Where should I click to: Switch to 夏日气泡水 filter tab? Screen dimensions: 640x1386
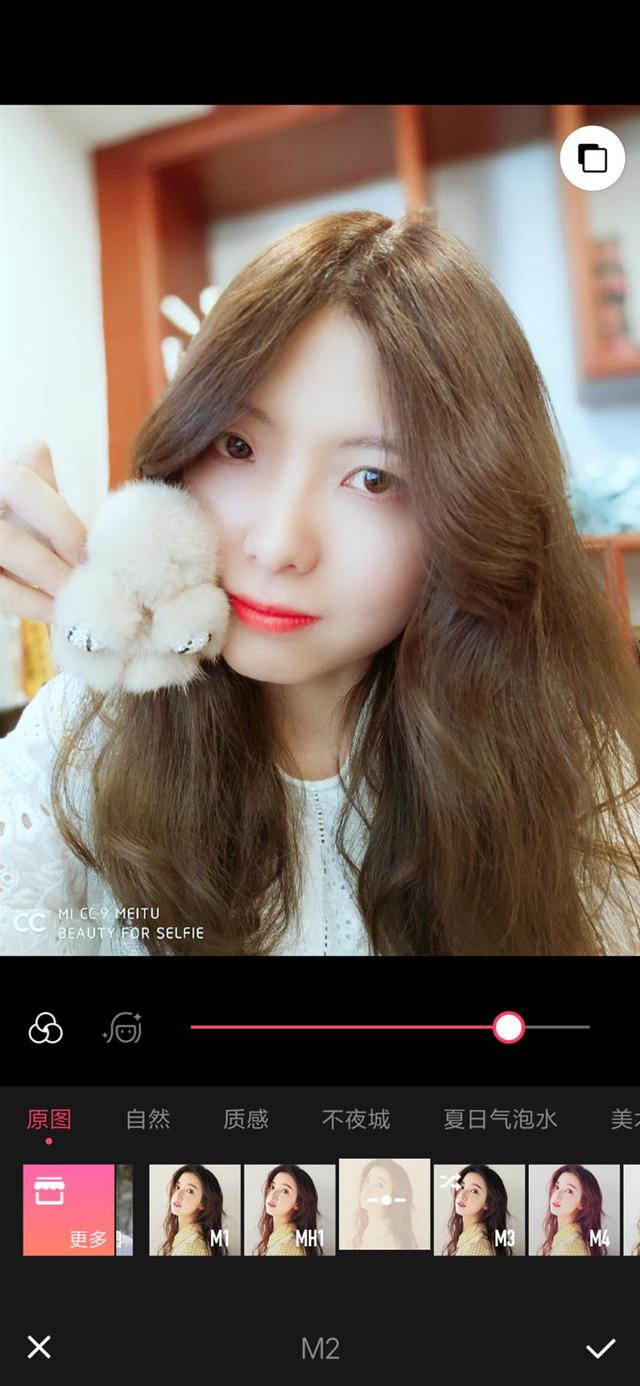500,1119
